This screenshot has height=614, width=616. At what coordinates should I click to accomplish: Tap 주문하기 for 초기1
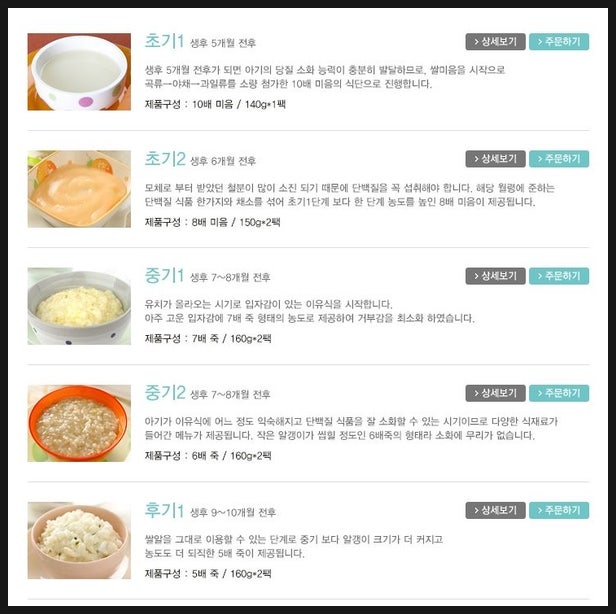click(558, 42)
